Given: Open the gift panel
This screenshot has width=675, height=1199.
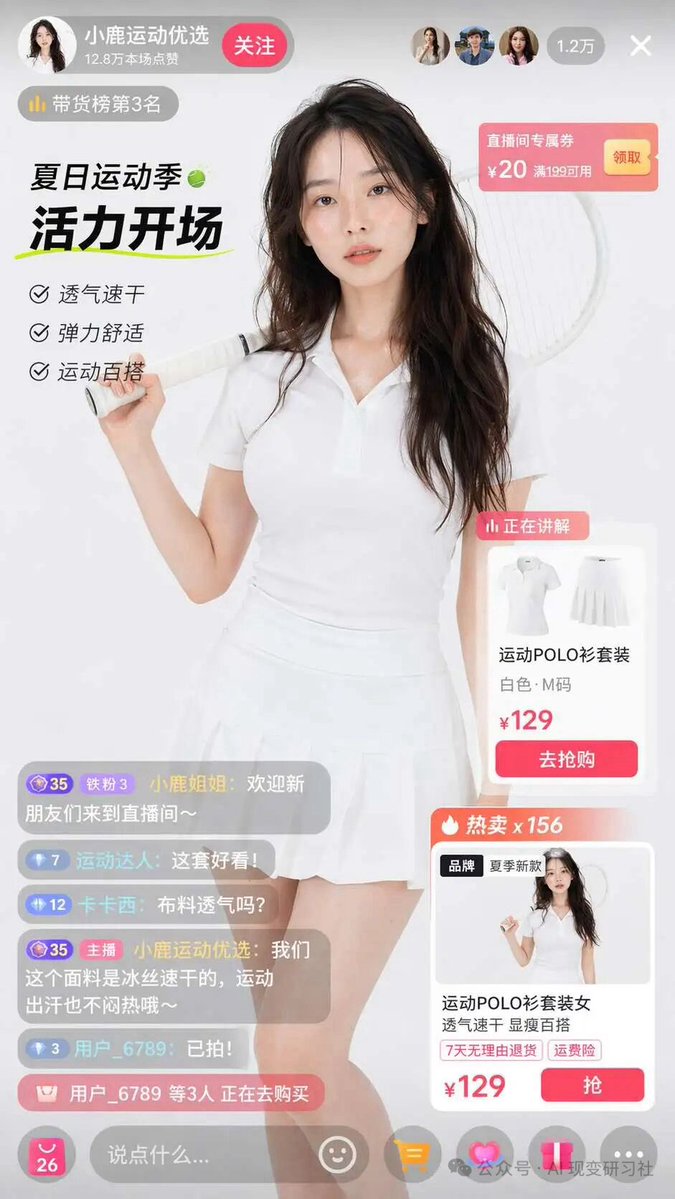Looking at the screenshot, I should coord(556,1156).
